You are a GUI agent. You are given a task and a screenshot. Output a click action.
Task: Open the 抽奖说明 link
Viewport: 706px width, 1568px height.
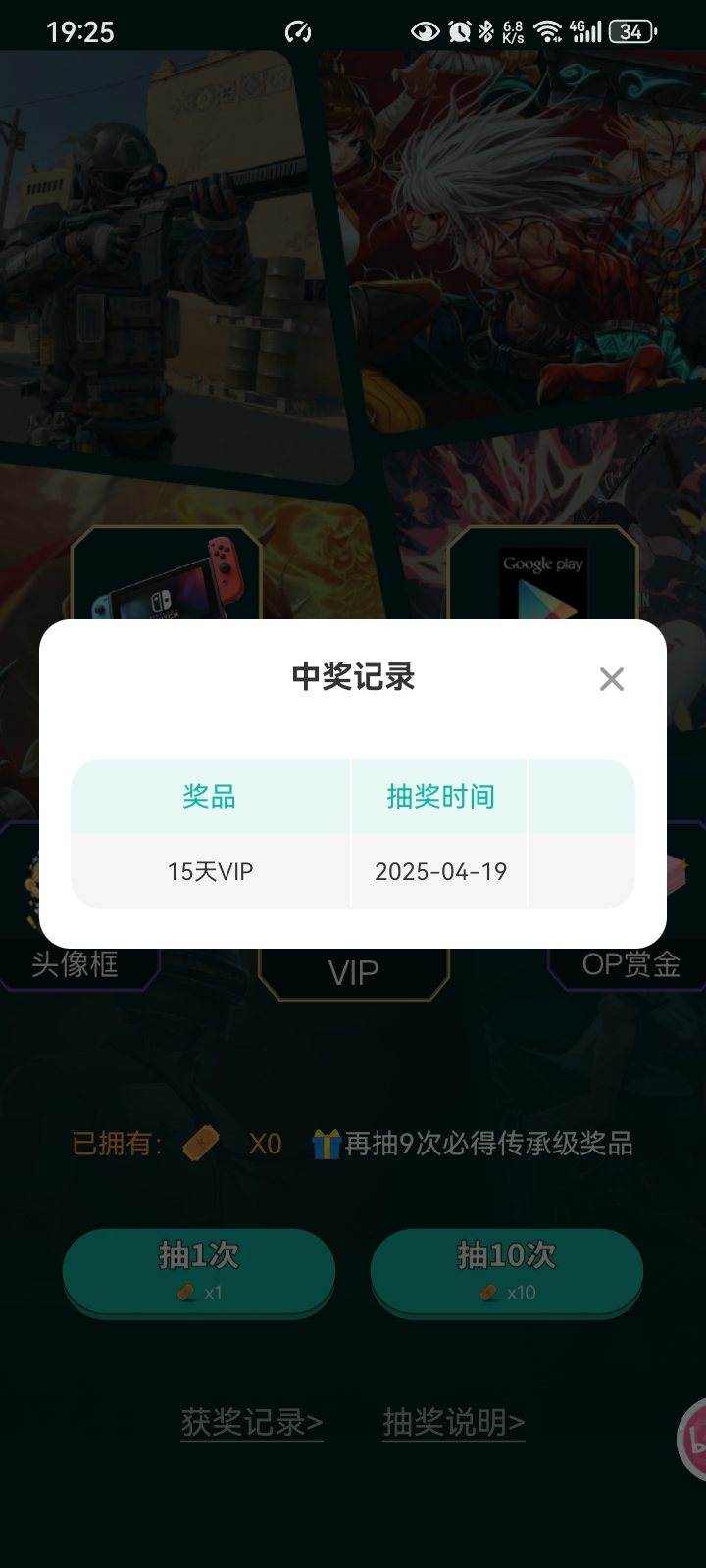coord(453,1422)
